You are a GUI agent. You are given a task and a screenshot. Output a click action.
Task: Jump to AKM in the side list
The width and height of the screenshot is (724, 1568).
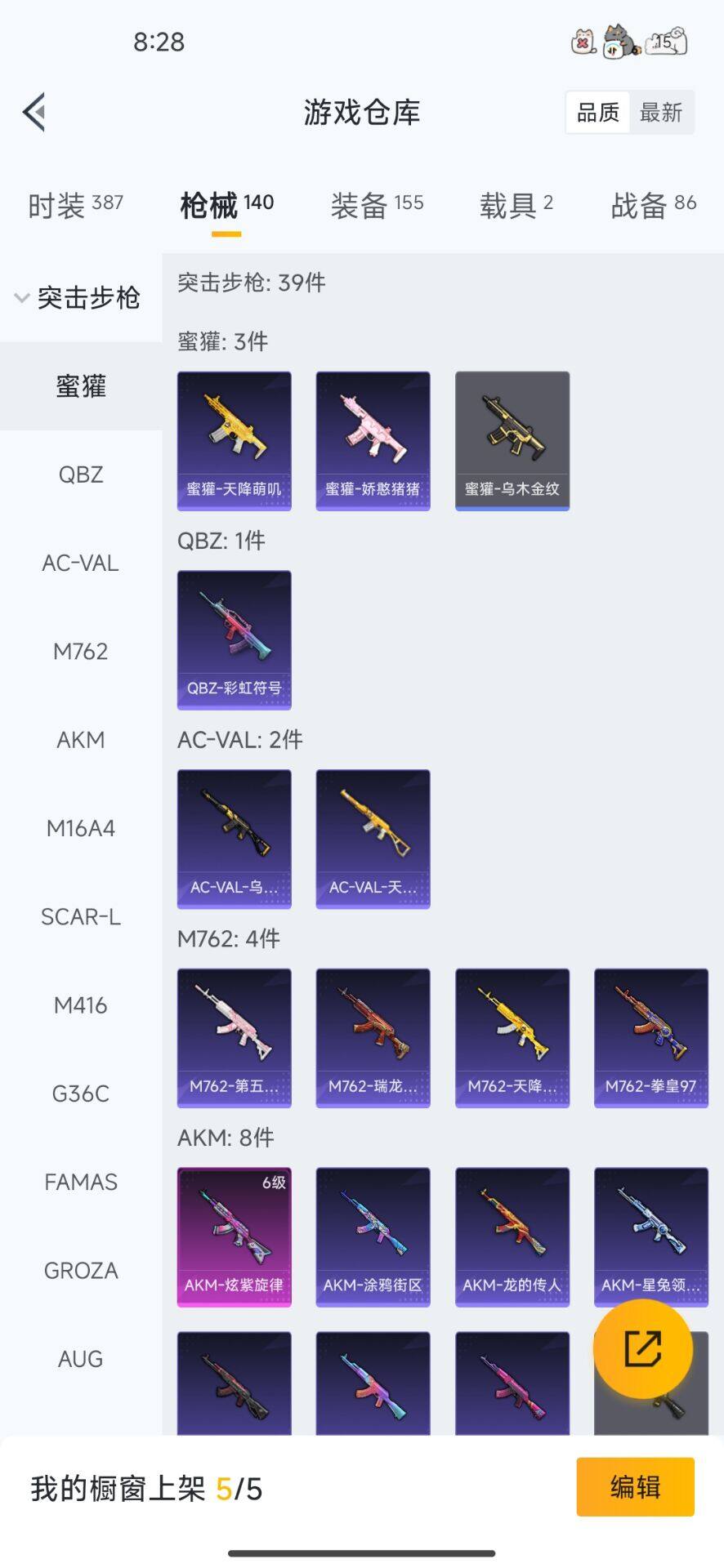(80, 740)
